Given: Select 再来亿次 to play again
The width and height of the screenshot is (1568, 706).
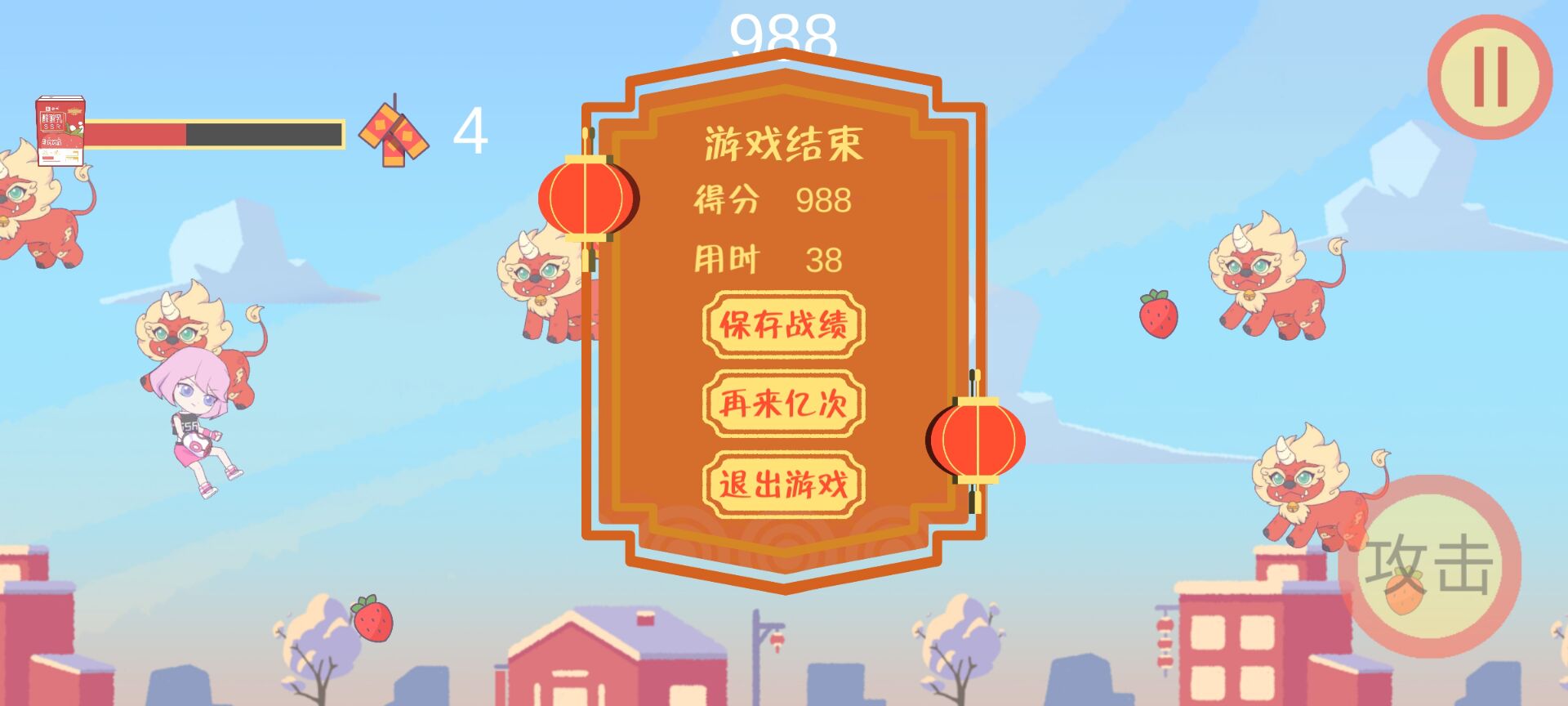Looking at the screenshot, I should tap(783, 404).
